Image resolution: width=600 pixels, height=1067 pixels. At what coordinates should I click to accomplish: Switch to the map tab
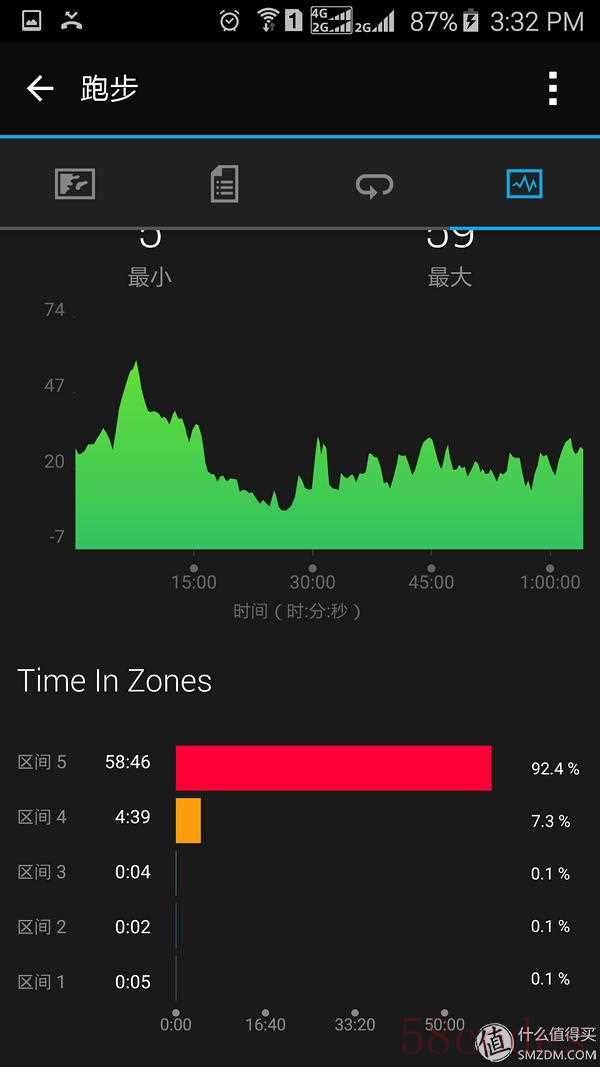75,184
